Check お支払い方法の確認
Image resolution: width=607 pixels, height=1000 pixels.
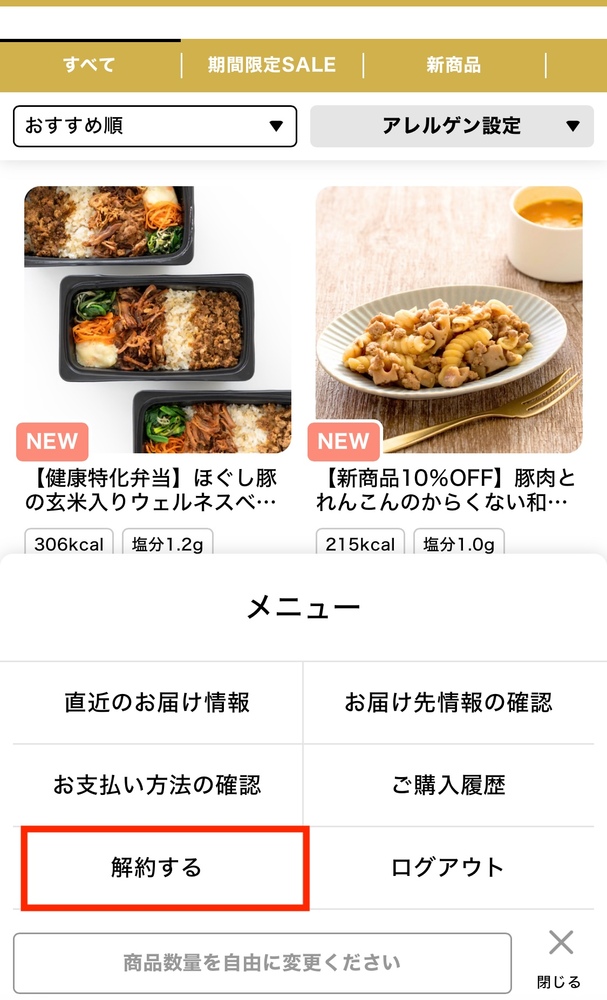tap(157, 785)
